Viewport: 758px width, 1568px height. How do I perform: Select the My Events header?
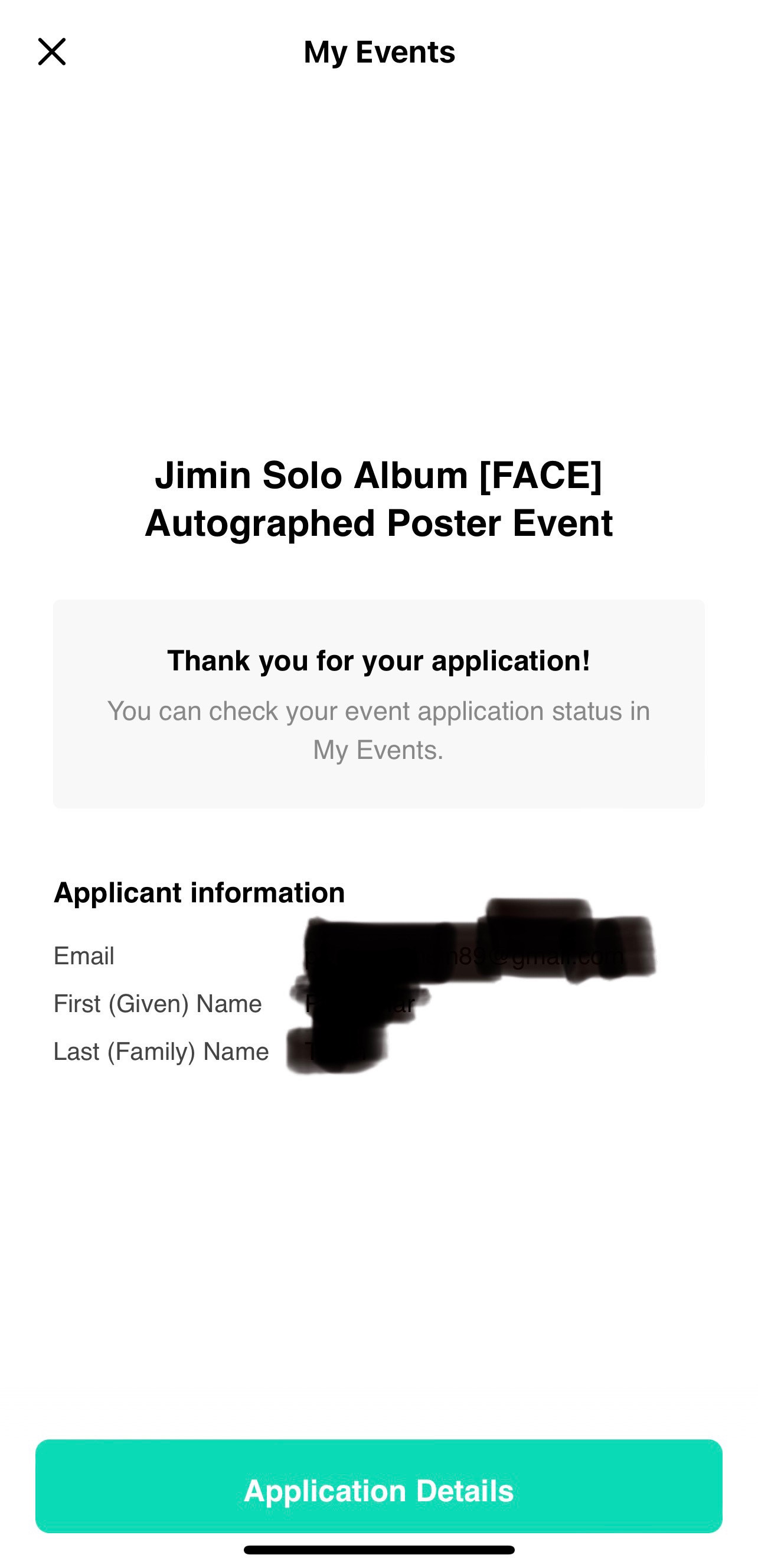pyautogui.click(x=378, y=51)
